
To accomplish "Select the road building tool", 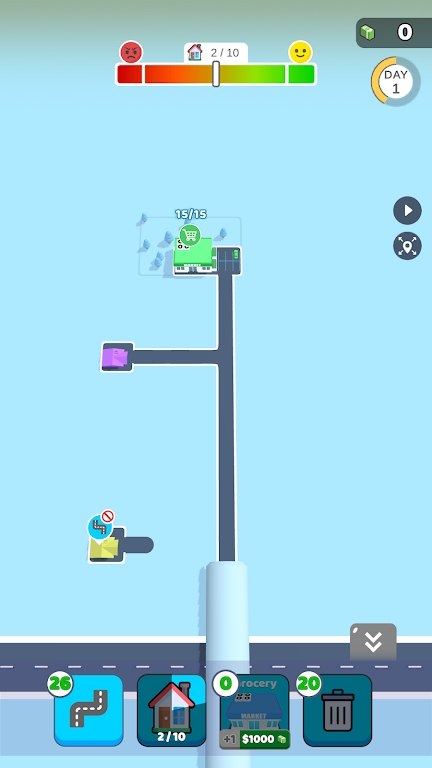I will coord(89,710).
